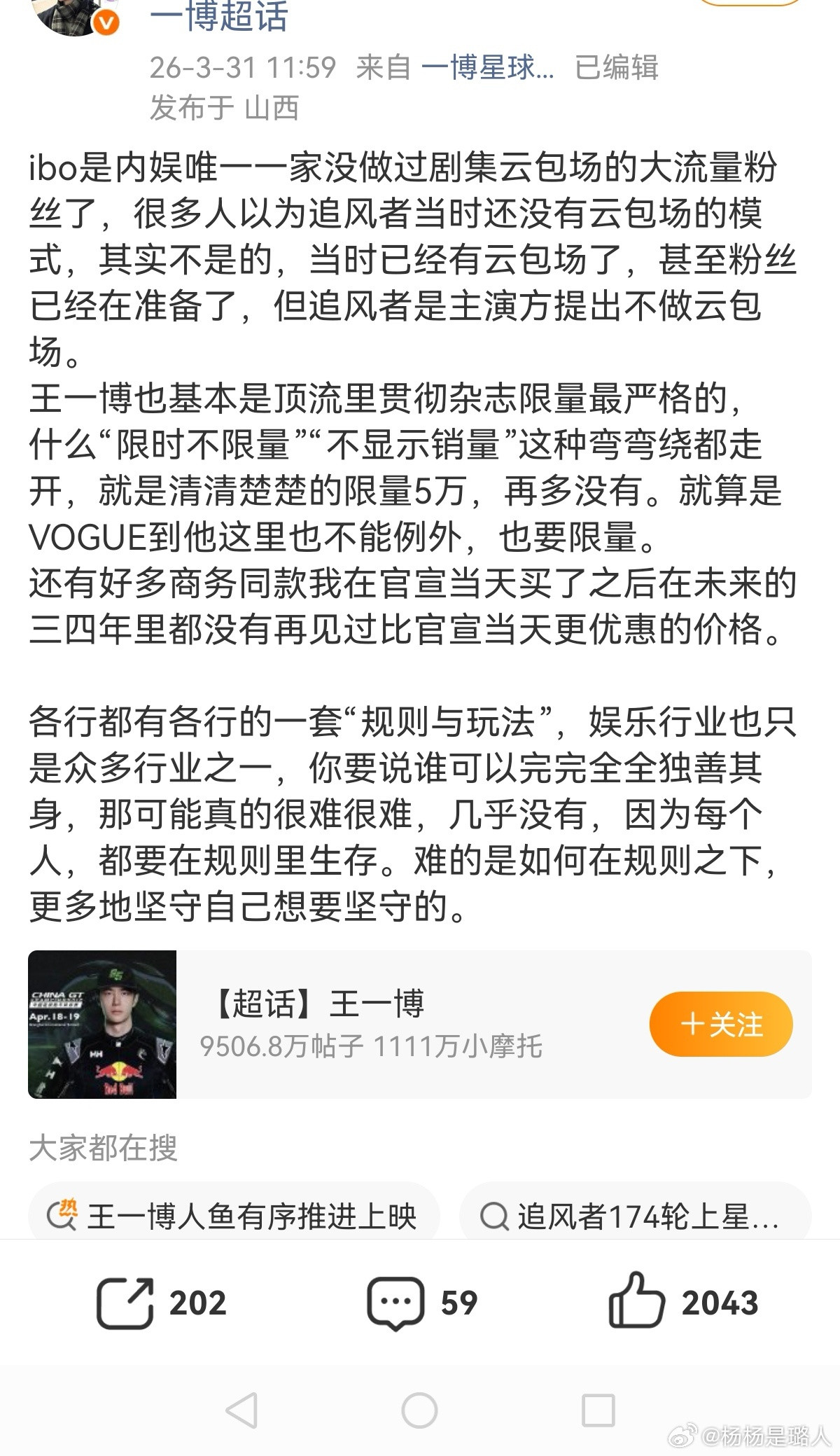Viewport: 840px width, 1456px height.
Task: Tap the +关注 follow button
Action: click(720, 1022)
